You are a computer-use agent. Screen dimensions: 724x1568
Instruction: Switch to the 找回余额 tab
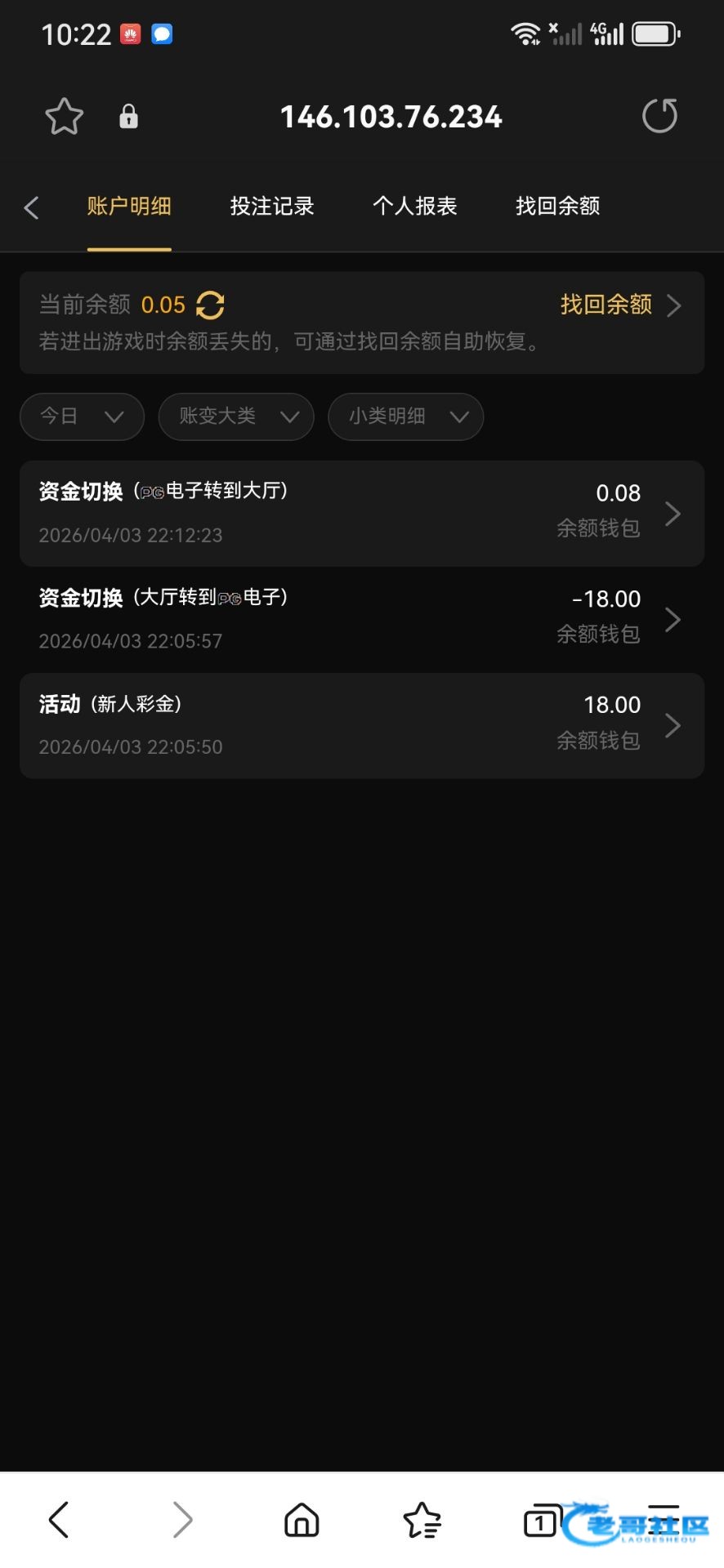(x=557, y=207)
